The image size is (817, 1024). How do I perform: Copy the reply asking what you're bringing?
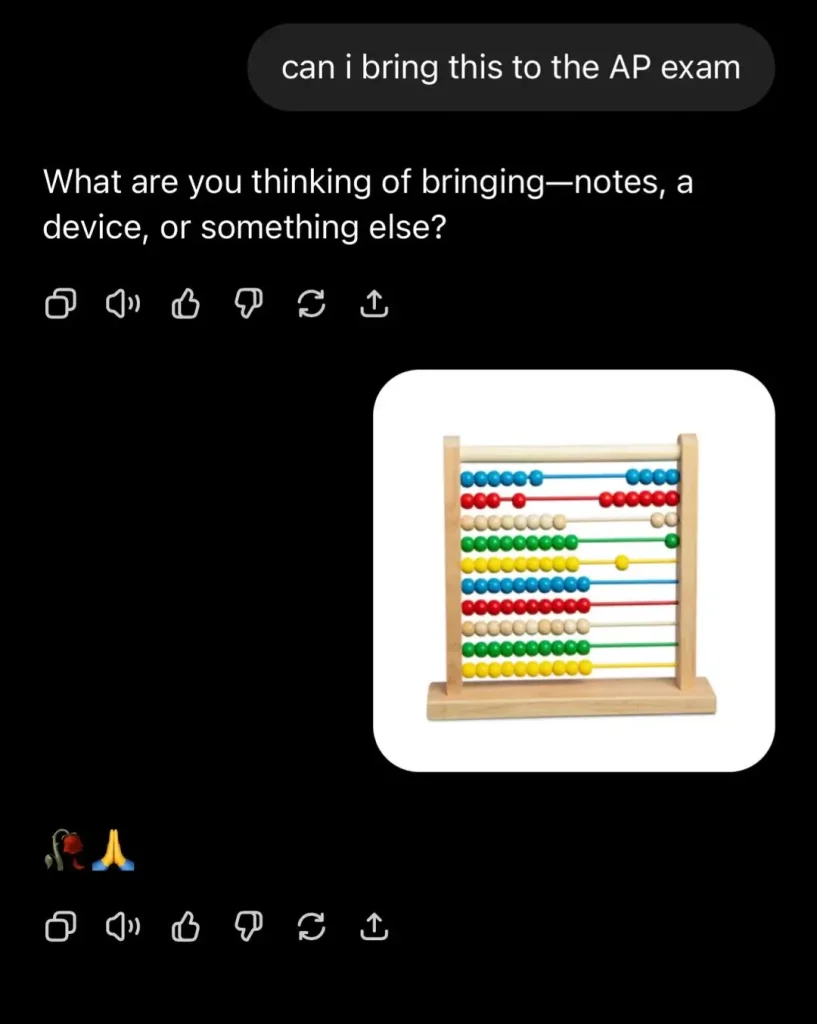61,304
